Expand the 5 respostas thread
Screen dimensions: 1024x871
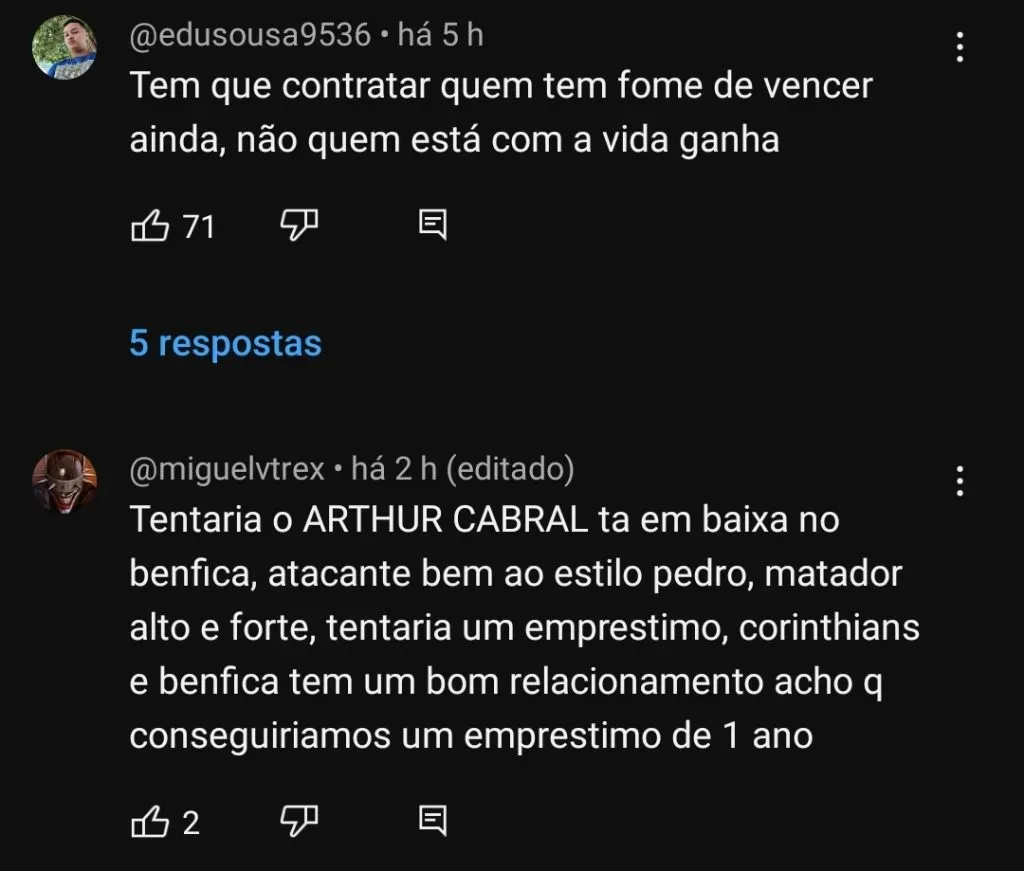pos(225,344)
